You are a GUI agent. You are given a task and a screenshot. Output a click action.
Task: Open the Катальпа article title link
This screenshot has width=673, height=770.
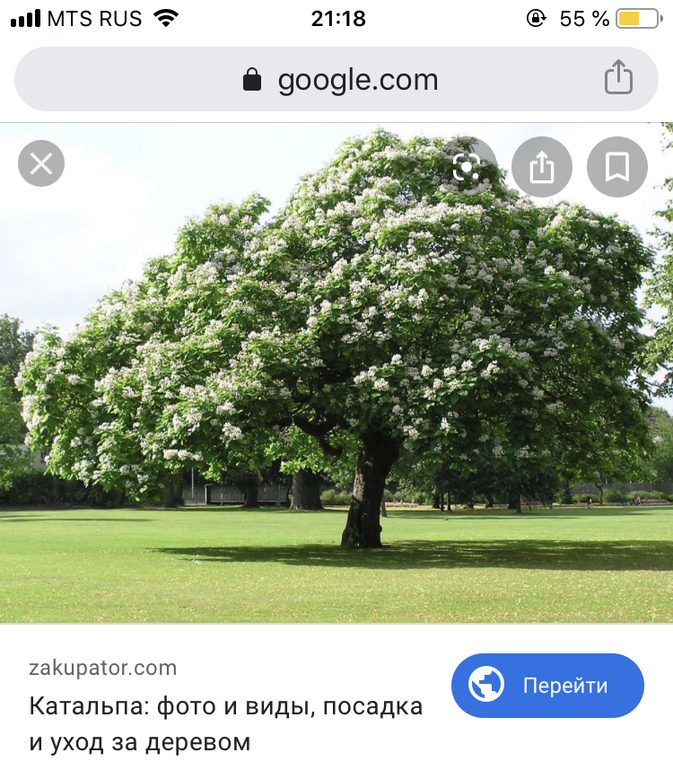click(225, 724)
